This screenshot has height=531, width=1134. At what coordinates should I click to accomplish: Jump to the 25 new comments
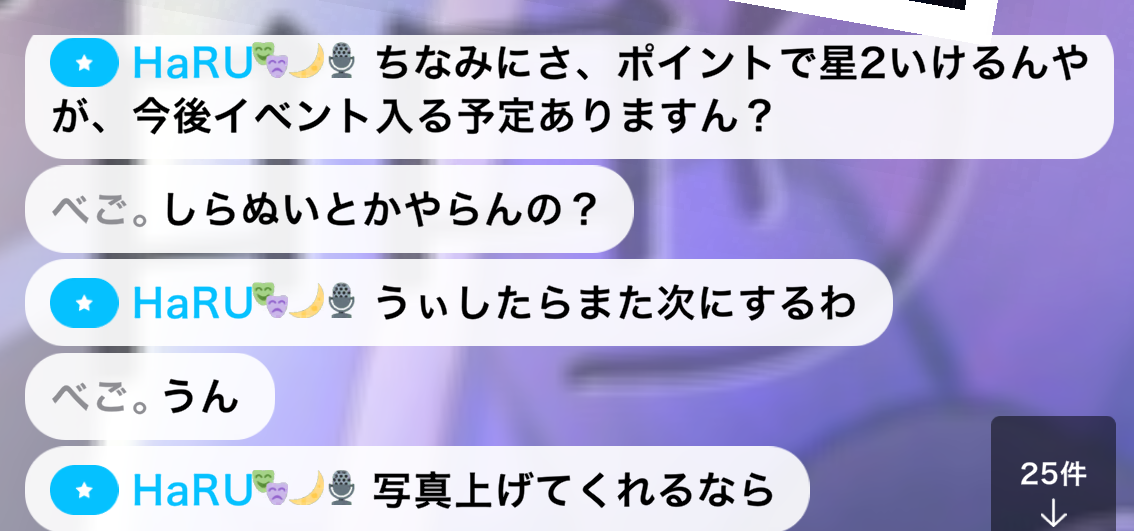tap(1052, 490)
